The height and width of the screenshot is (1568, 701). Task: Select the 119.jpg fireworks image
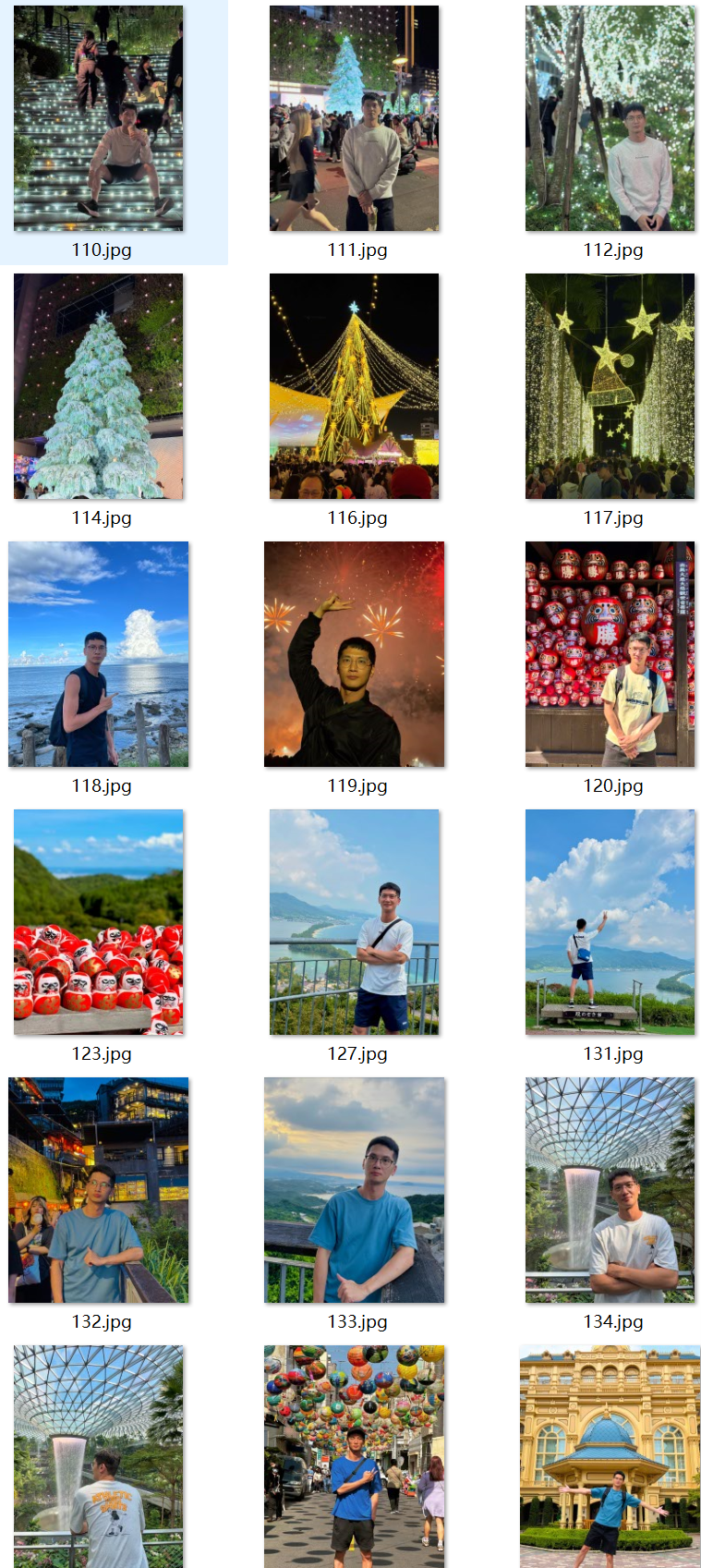[x=354, y=654]
